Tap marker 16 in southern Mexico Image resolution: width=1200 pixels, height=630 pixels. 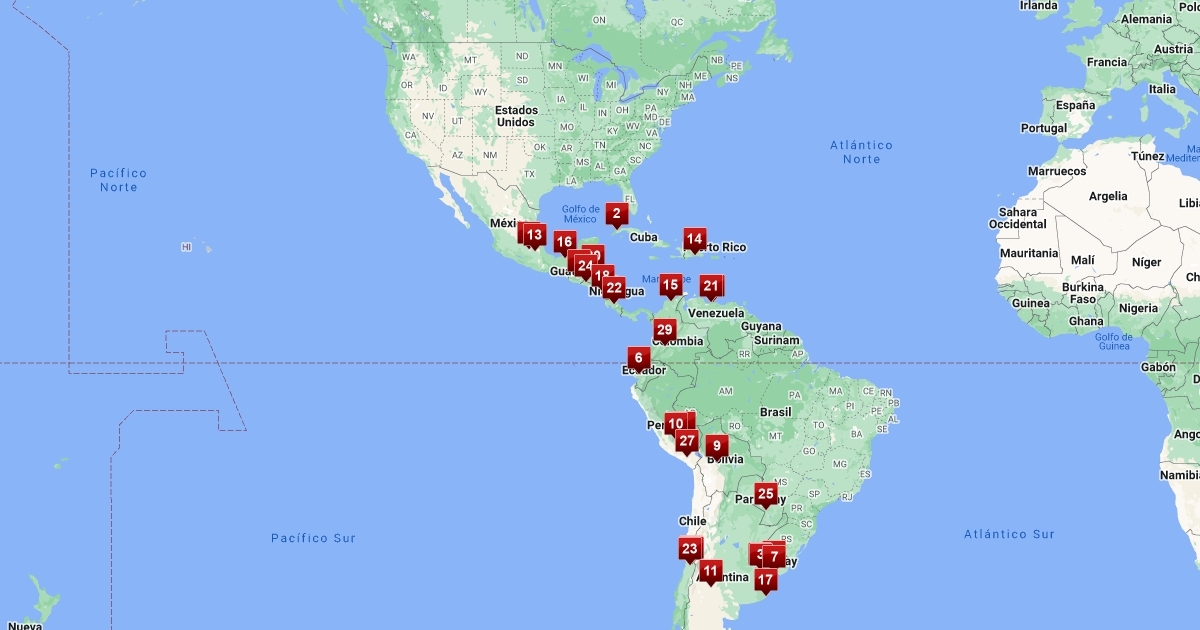tap(564, 242)
